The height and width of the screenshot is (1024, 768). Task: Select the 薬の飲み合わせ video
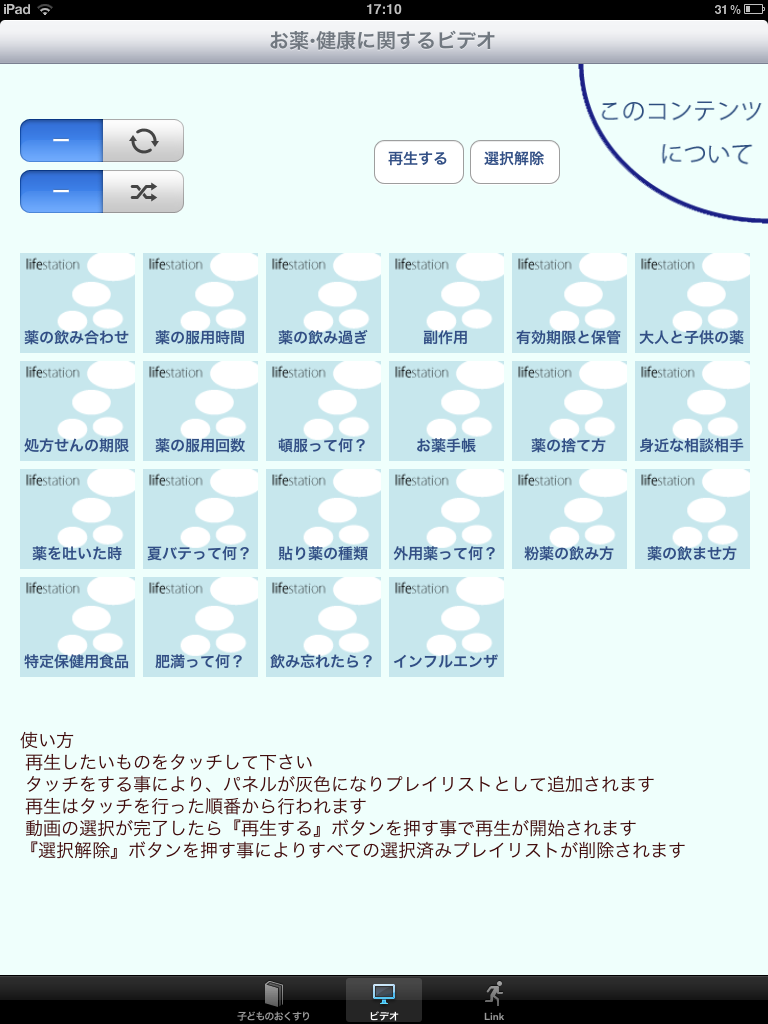point(77,303)
